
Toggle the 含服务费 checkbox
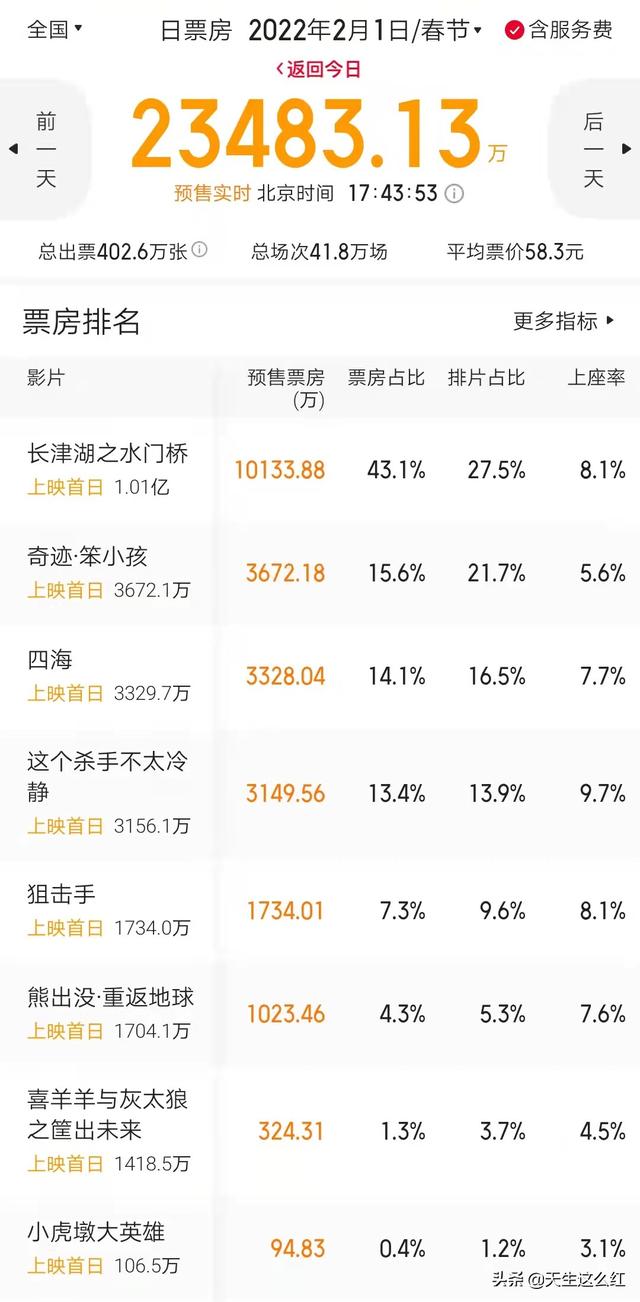point(559,30)
